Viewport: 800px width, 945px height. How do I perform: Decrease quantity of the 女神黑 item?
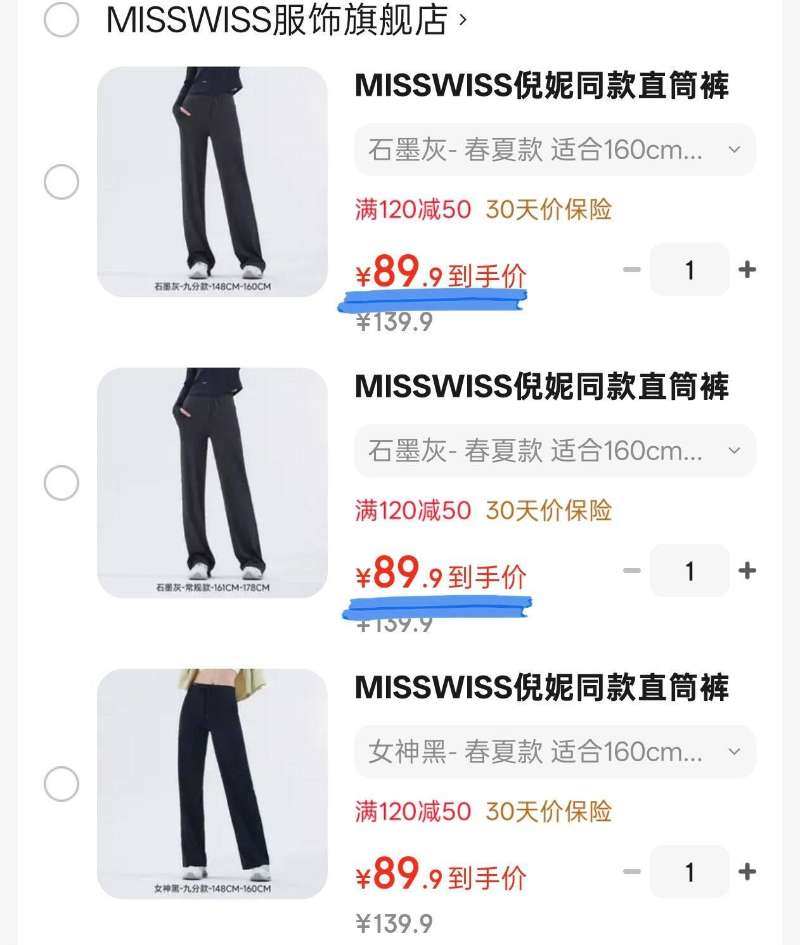631,871
